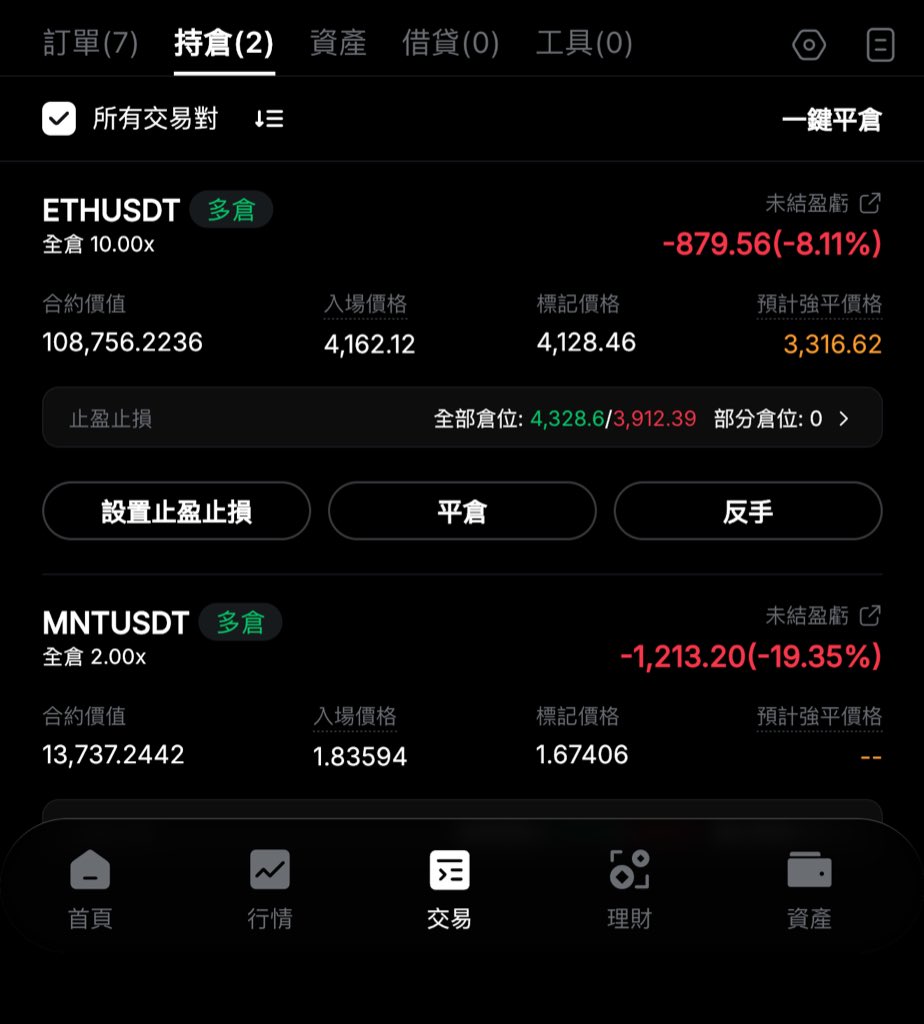Open the document records icon
The image size is (924, 1024).
[880, 45]
